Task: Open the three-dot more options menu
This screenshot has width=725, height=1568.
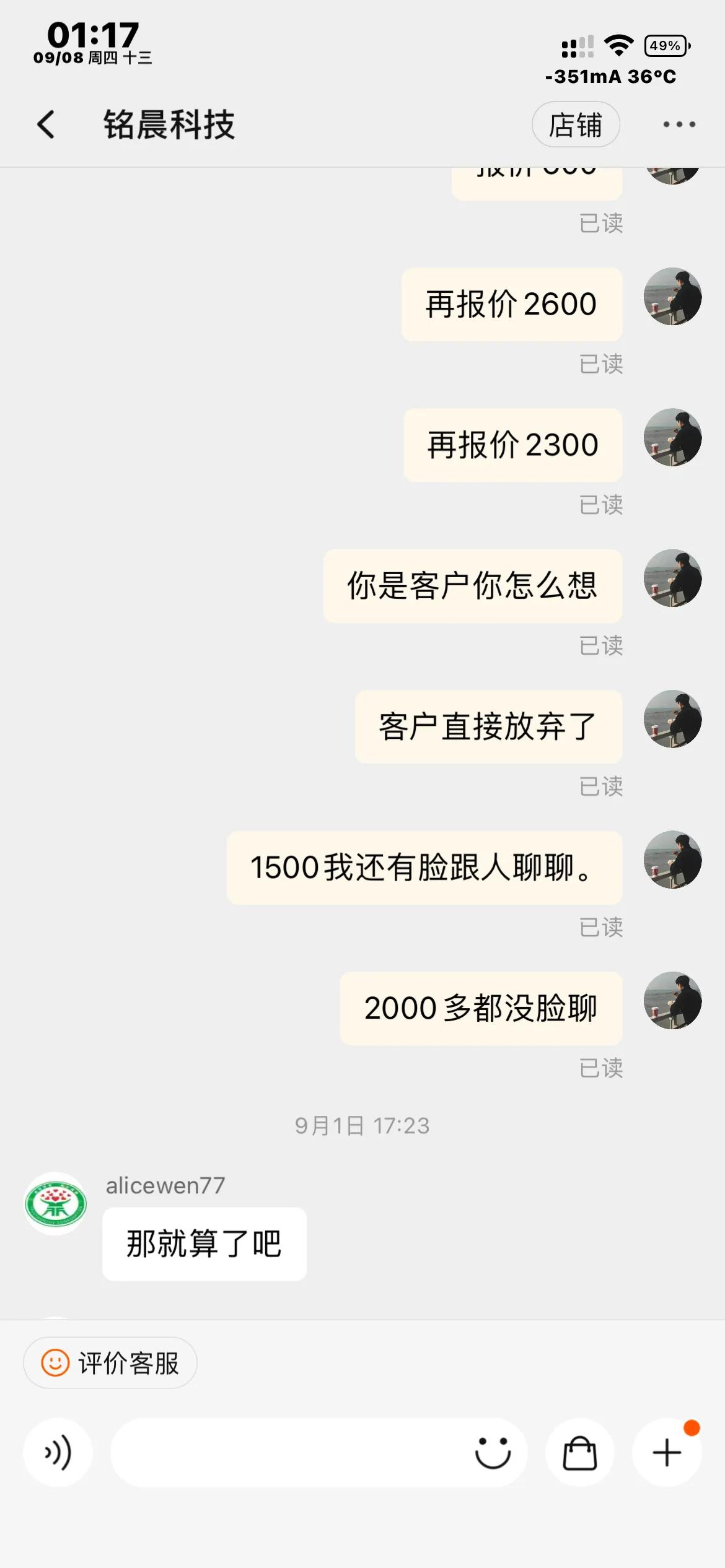Action: pyautogui.click(x=678, y=124)
